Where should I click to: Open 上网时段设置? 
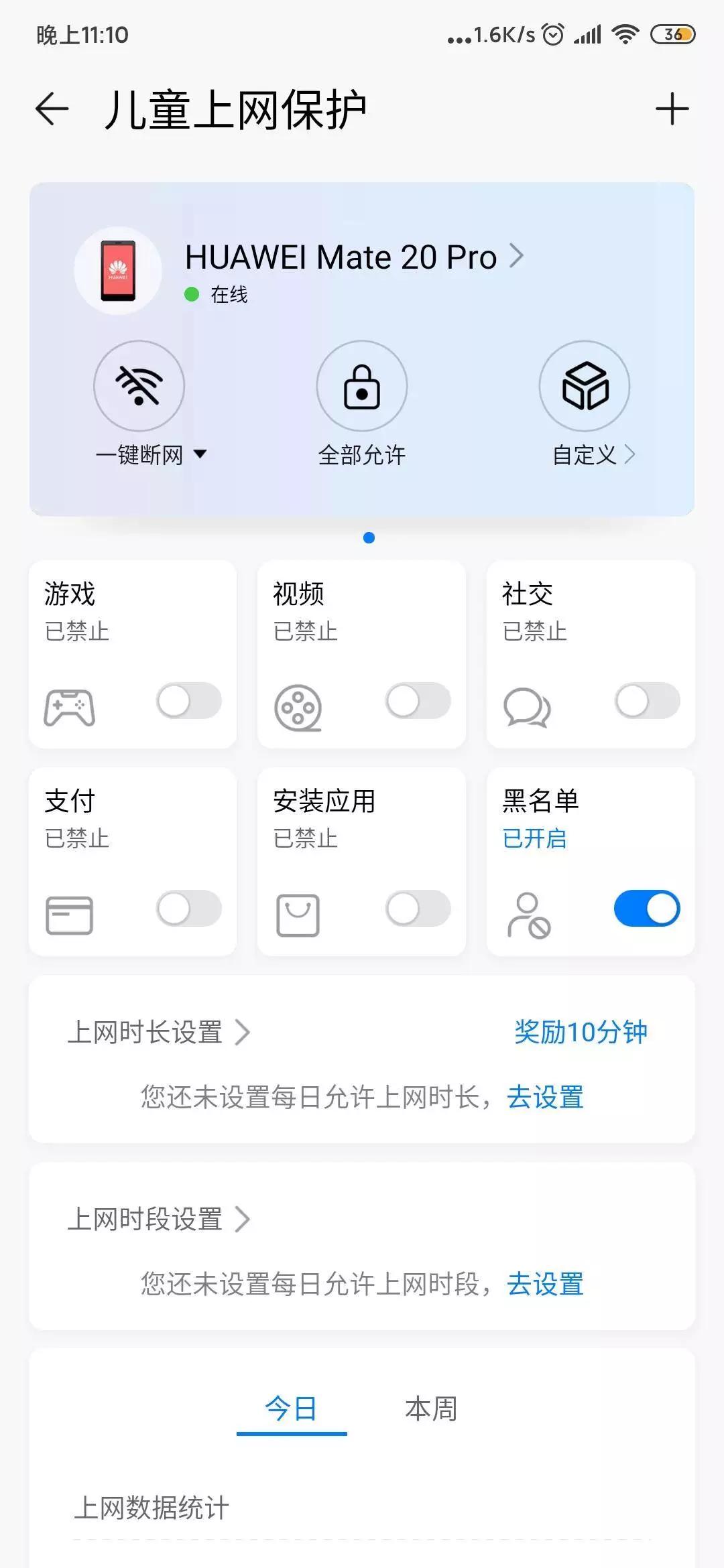(x=158, y=1220)
